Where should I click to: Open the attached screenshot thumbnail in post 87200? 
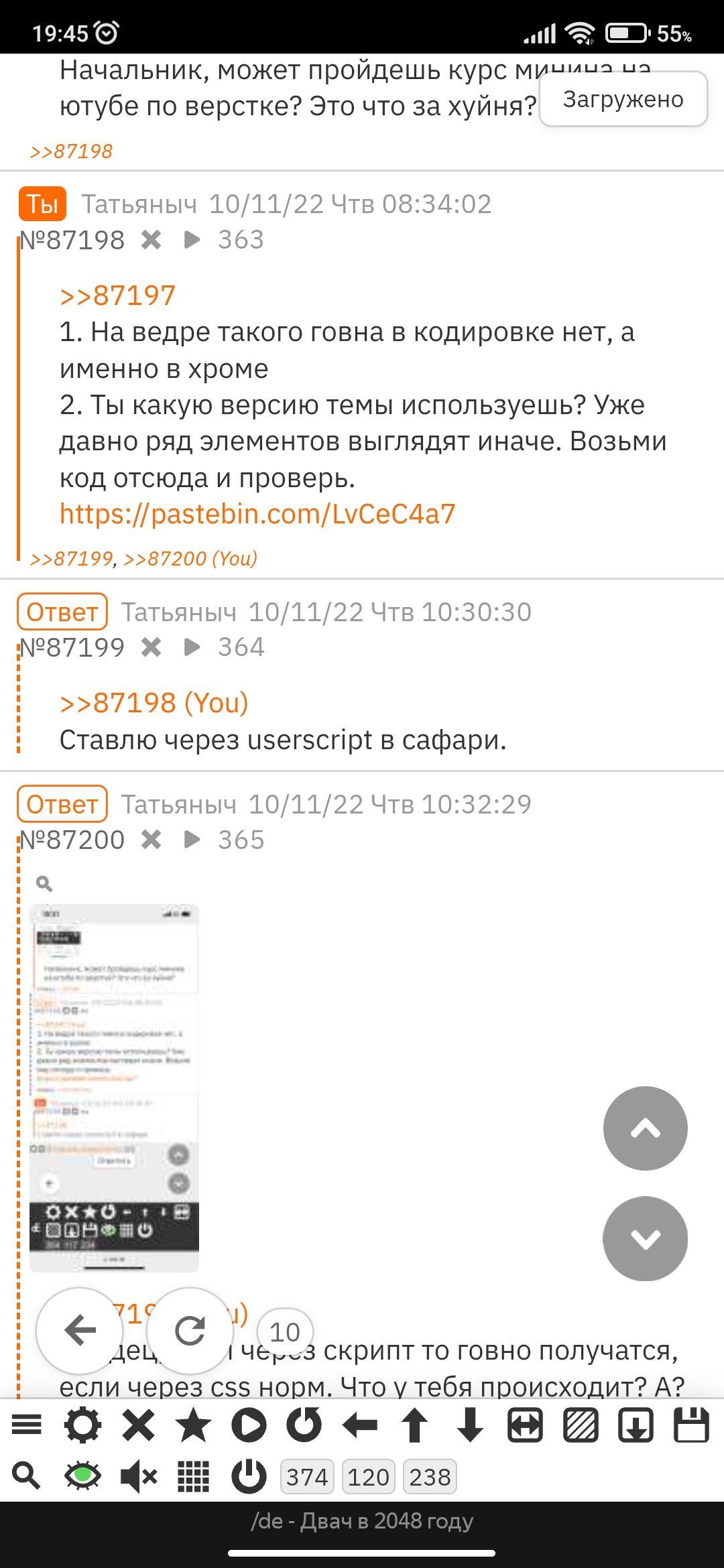coord(114,1088)
